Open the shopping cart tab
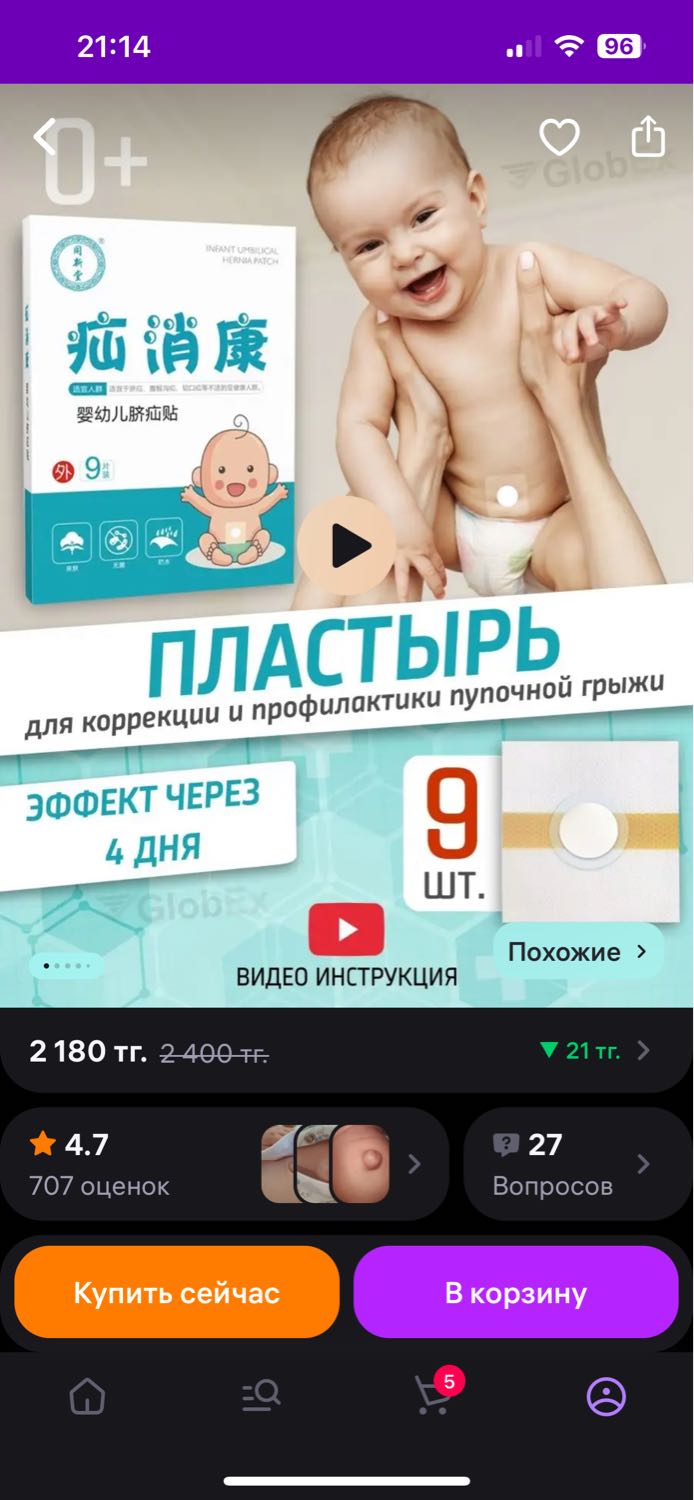The height and width of the screenshot is (1500, 694). 434,1396
